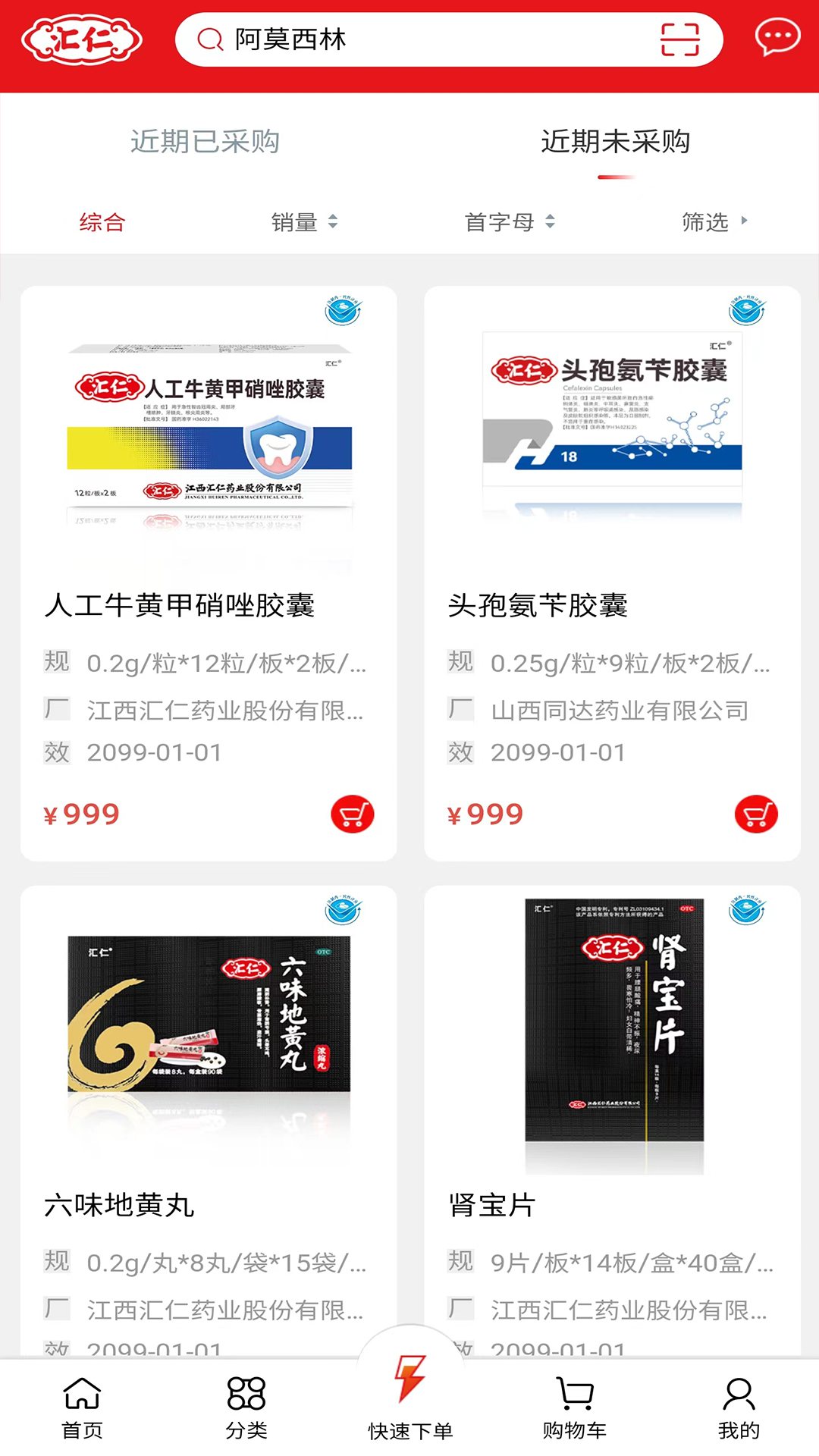
Task: Switch to the 近期已采购 tab
Action: 206,140
